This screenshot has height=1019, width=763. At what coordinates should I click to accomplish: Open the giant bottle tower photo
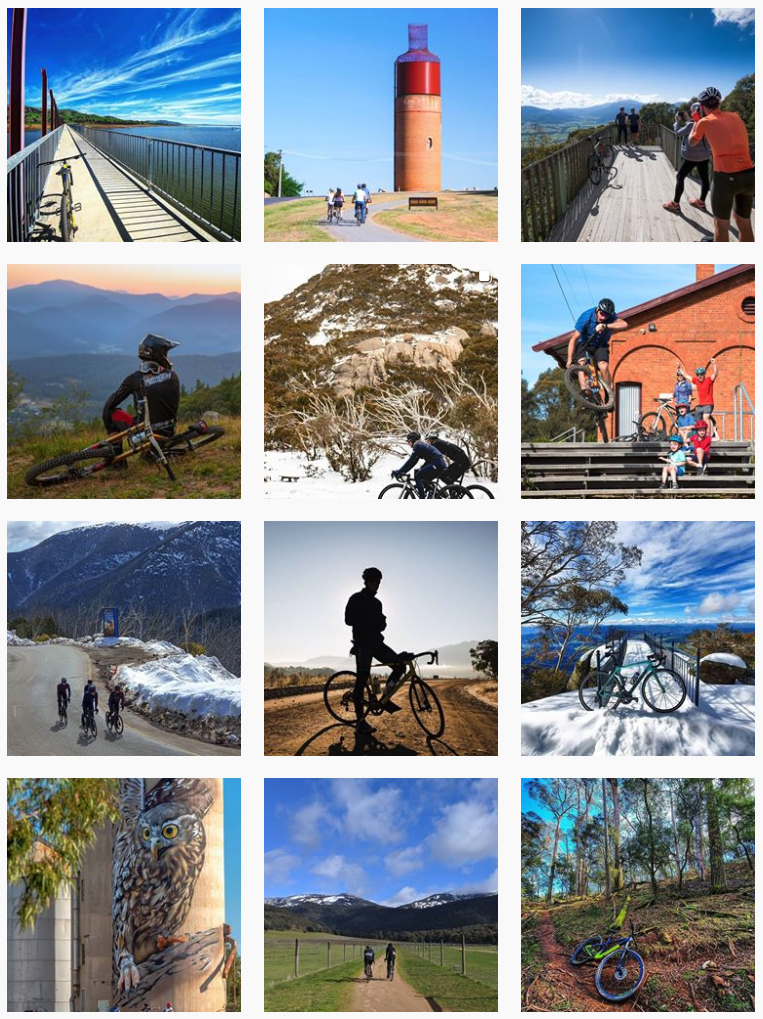[381, 125]
